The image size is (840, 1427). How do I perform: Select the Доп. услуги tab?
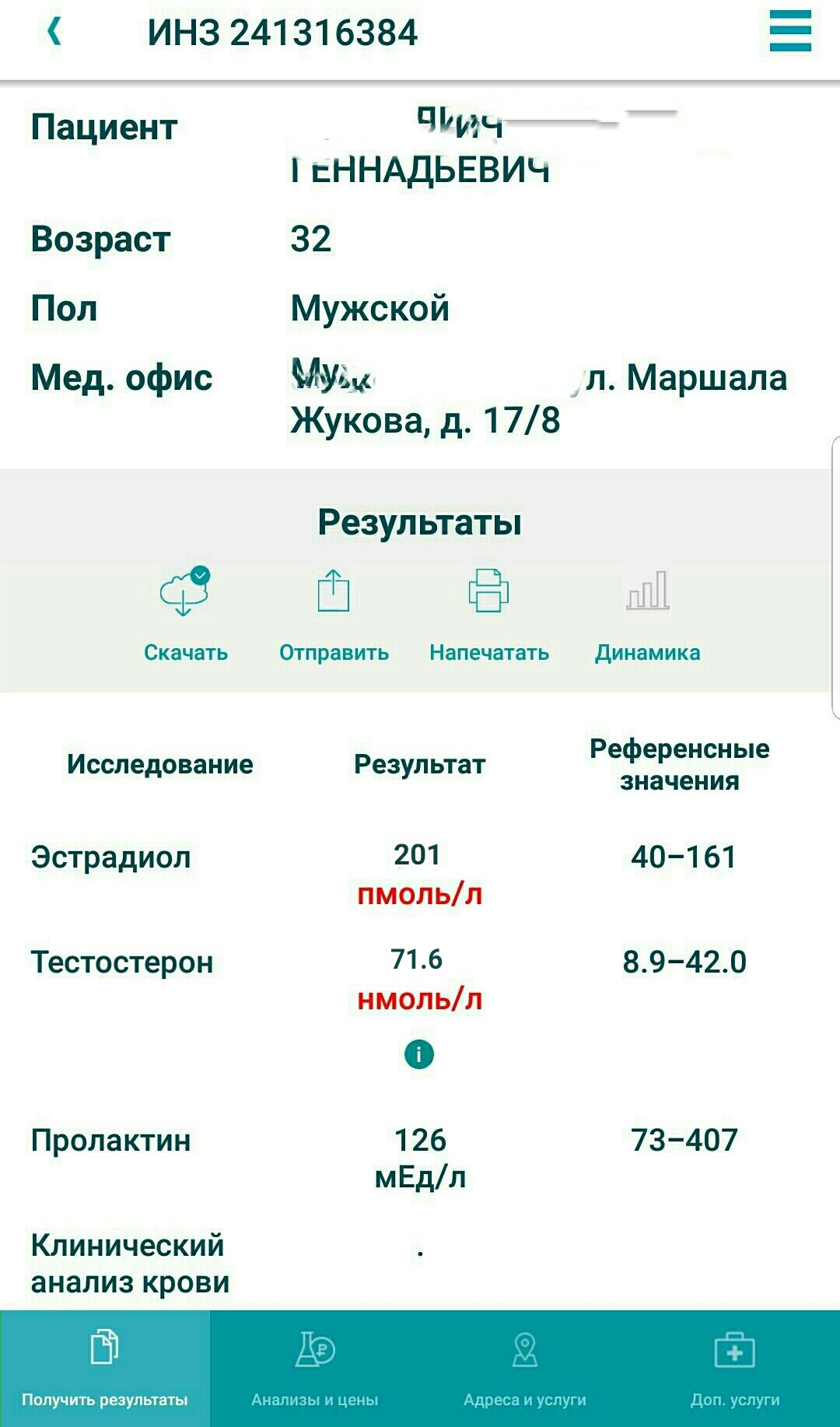(x=735, y=1368)
